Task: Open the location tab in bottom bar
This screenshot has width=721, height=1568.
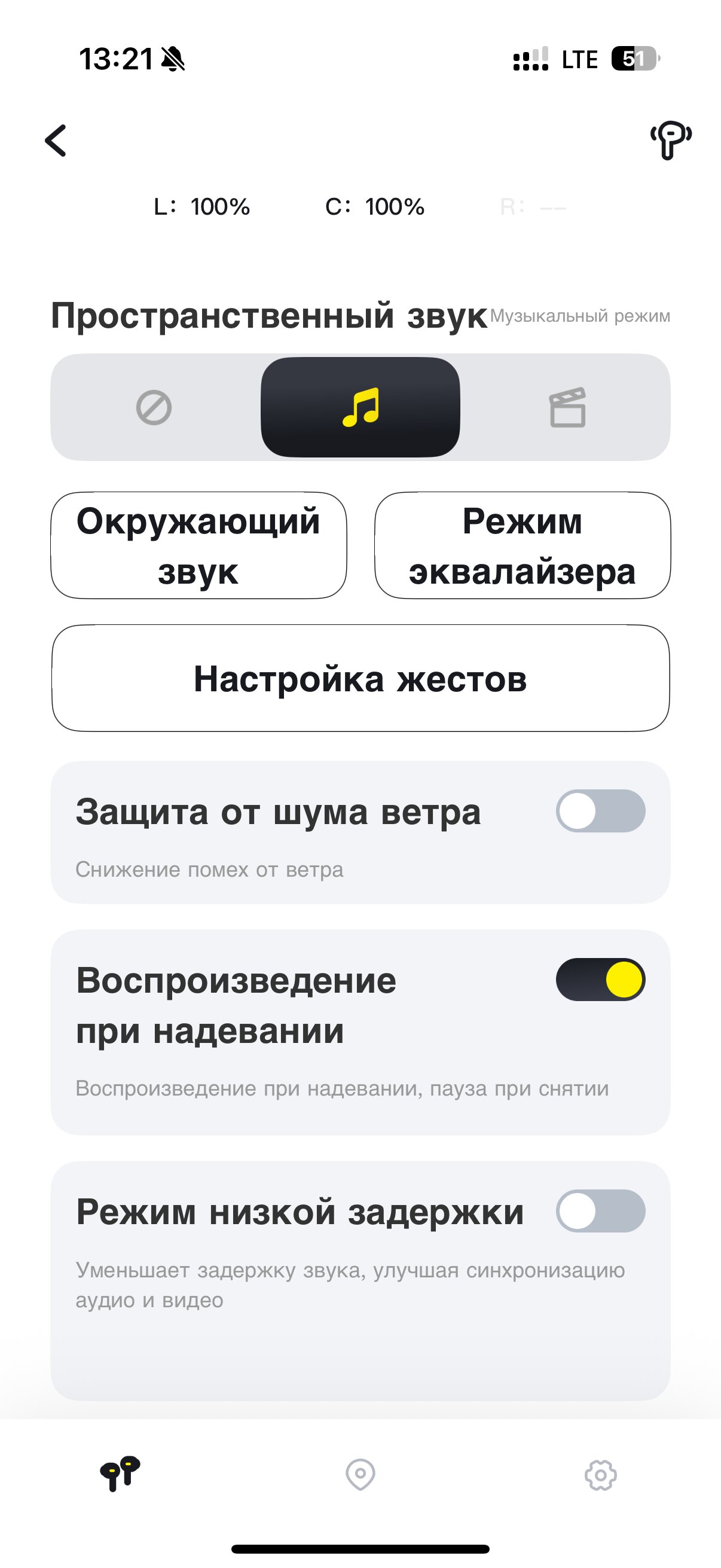Action: tap(360, 1475)
